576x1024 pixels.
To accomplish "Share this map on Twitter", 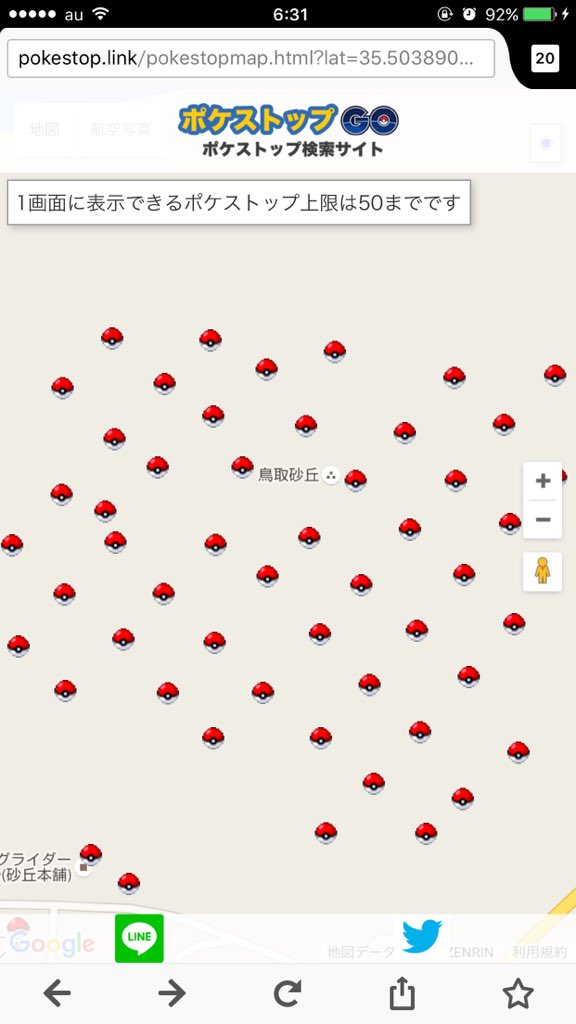I will tap(422, 936).
